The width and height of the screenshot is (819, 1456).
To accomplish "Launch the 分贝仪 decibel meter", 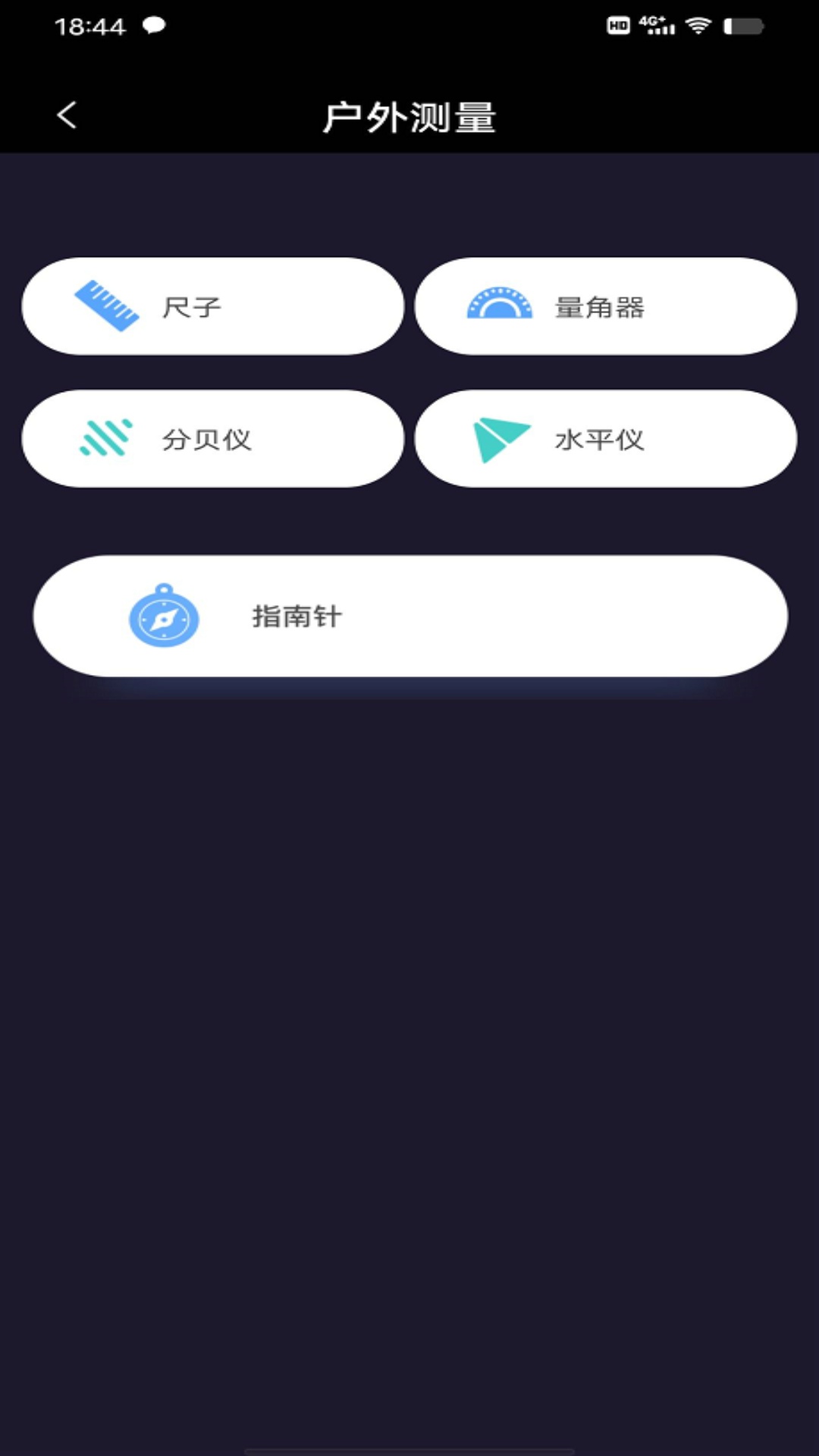I will click(x=213, y=439).
